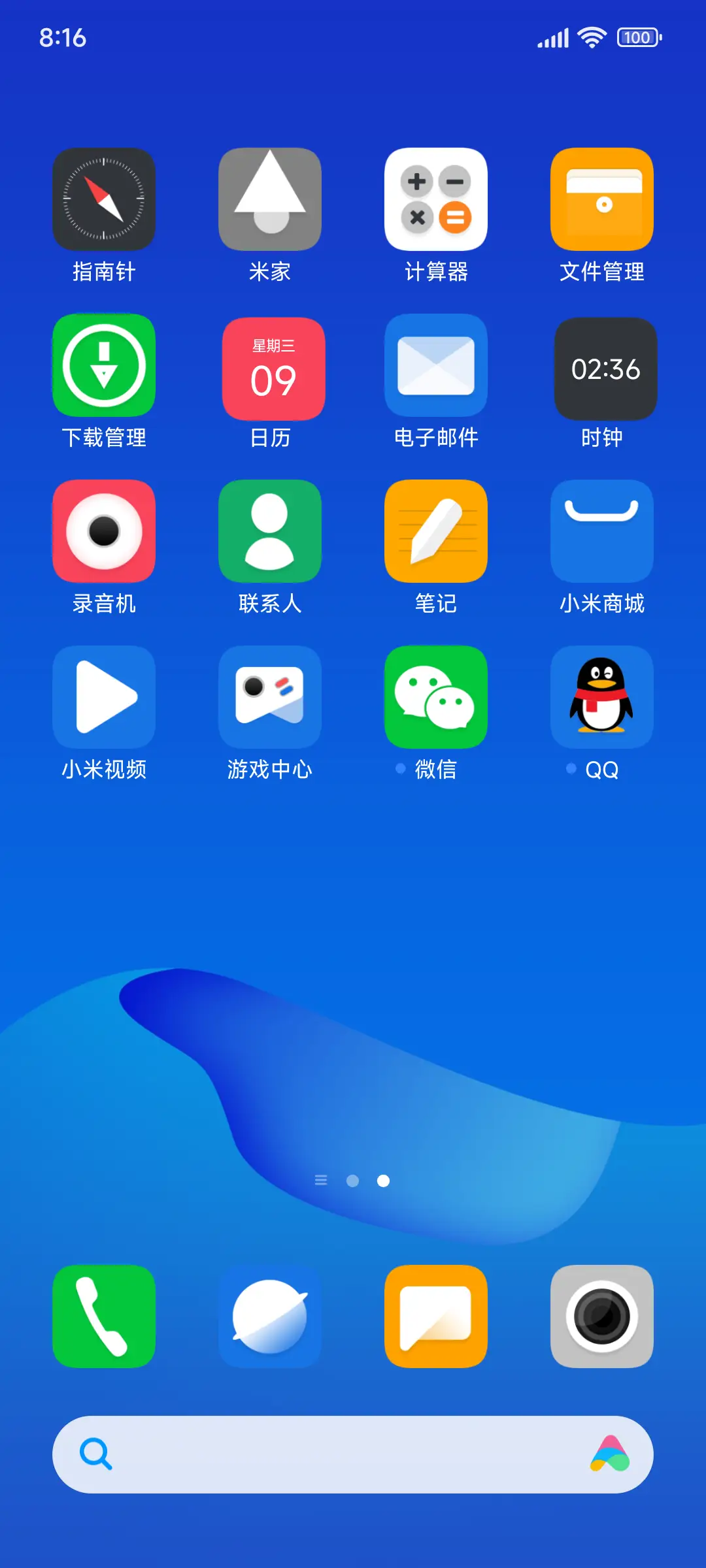The width and height of the screenshot is (706, 1568).
Task: Open the 游戏中心 game center
Action: 270,696
